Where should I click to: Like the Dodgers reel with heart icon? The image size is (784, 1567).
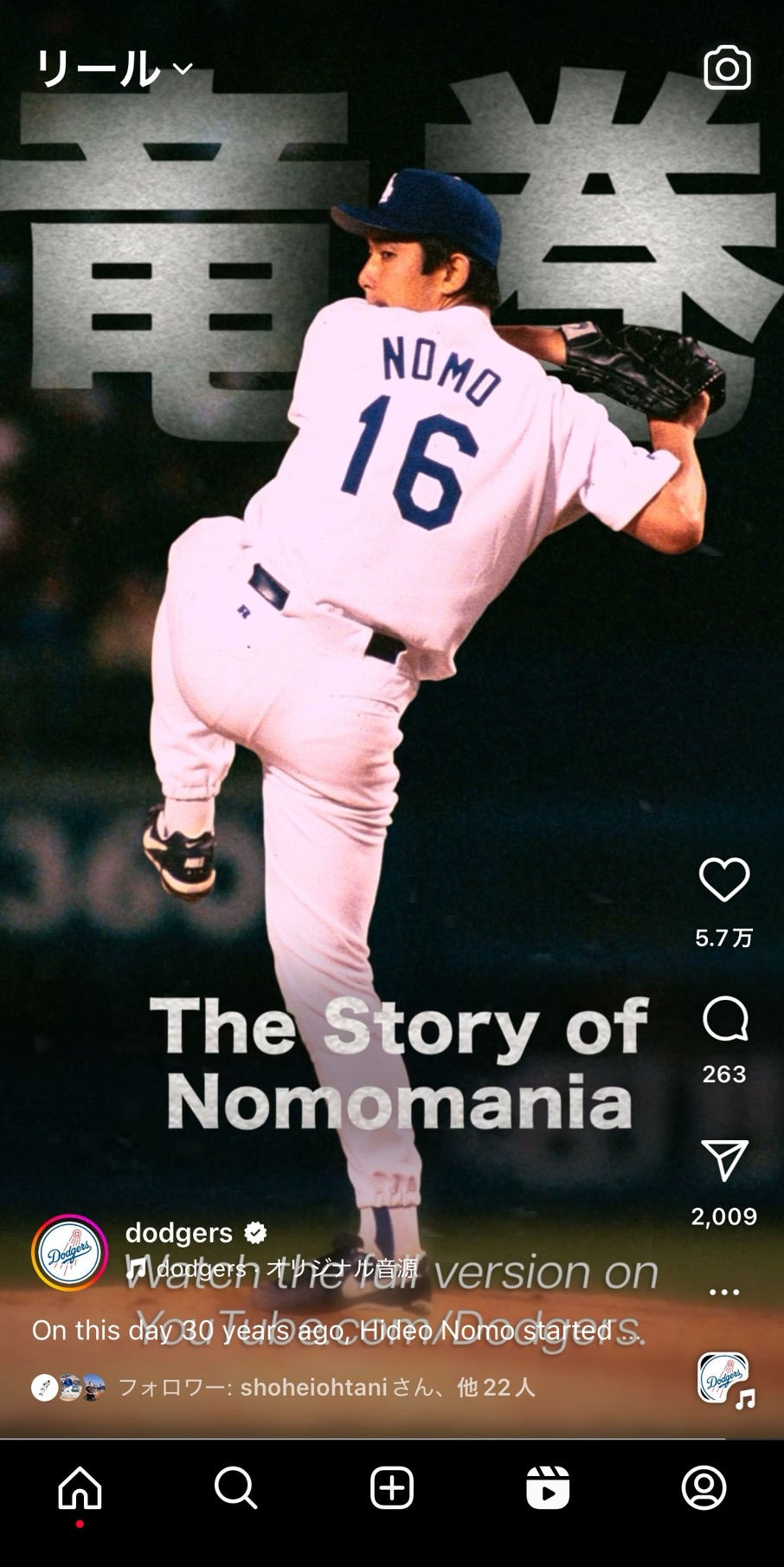(723, 880)
